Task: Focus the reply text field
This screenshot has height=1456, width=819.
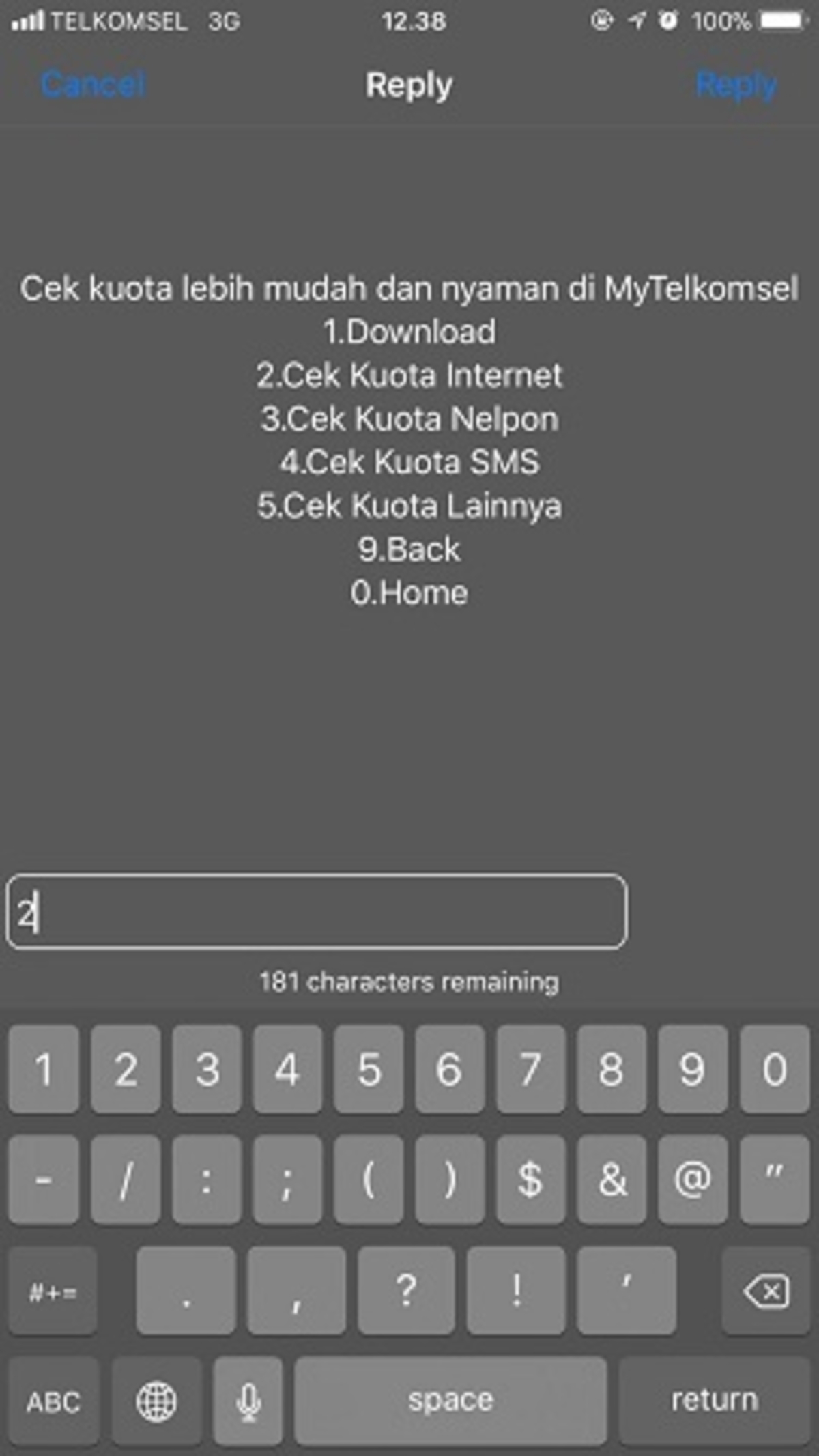Action: 317,912
